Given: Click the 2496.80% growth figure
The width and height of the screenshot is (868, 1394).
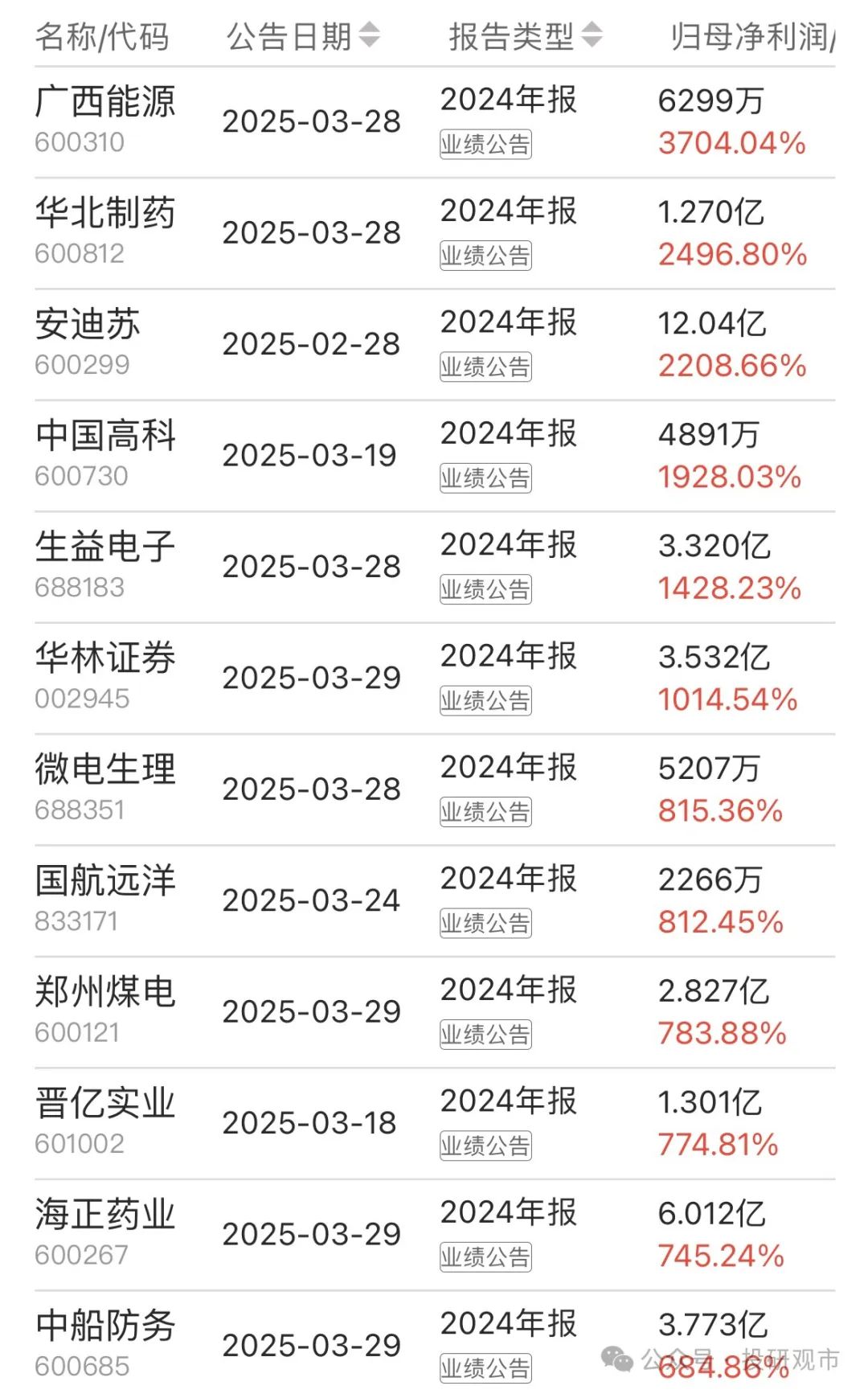Looking at the screenshot, I should pos(731,252).
